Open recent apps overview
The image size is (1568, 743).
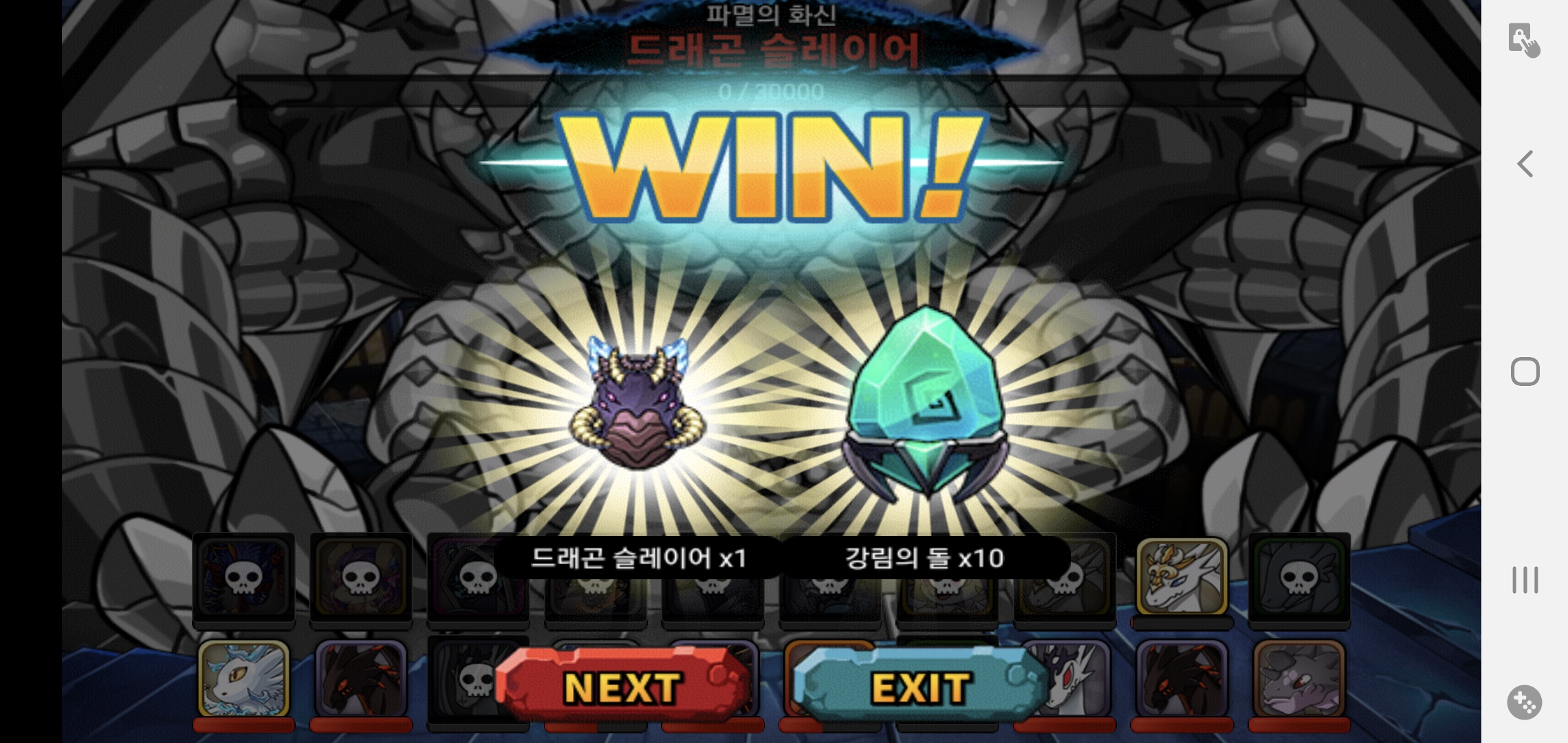(x=1525, y=580)
